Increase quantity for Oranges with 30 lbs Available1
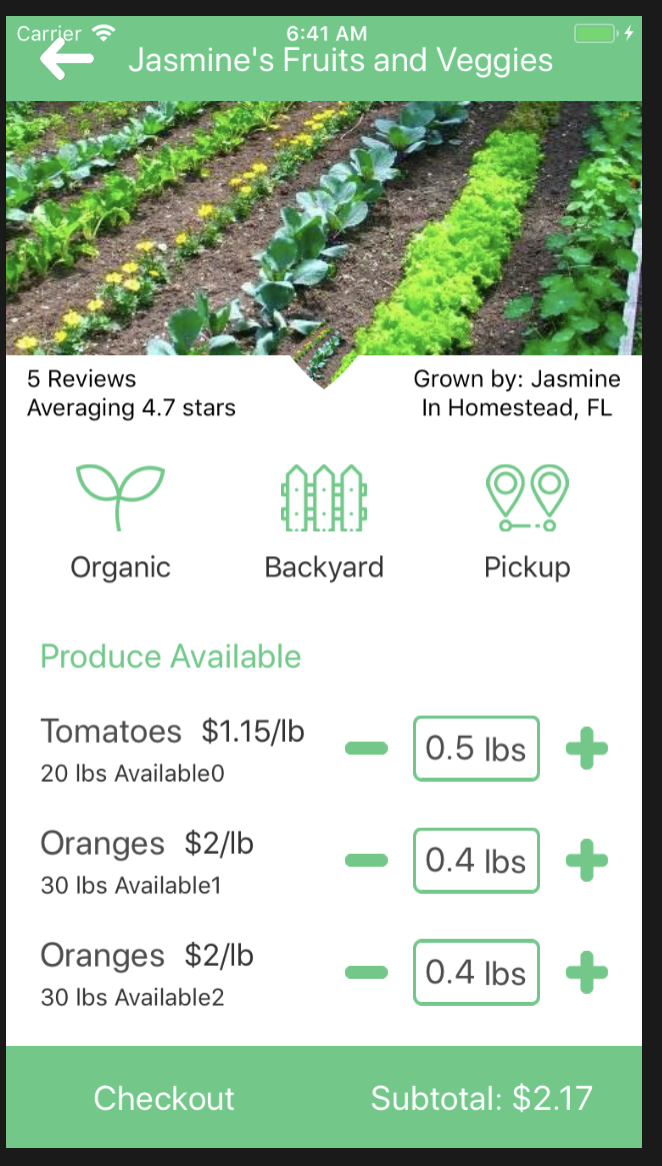 click(x=587, y=860)
